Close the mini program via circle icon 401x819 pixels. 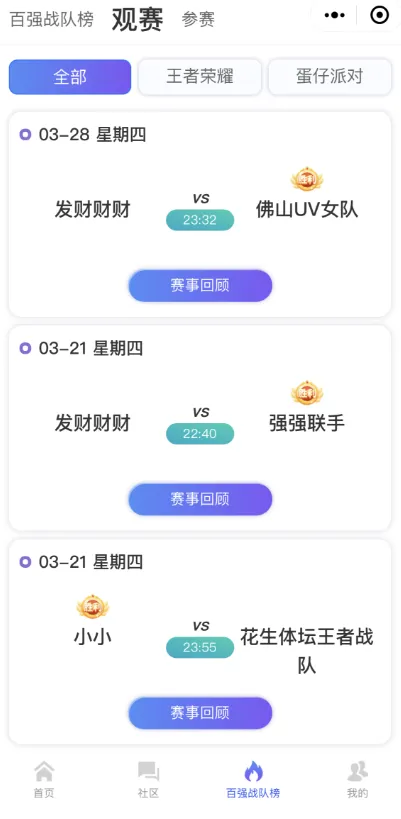(x=380, y=16)
